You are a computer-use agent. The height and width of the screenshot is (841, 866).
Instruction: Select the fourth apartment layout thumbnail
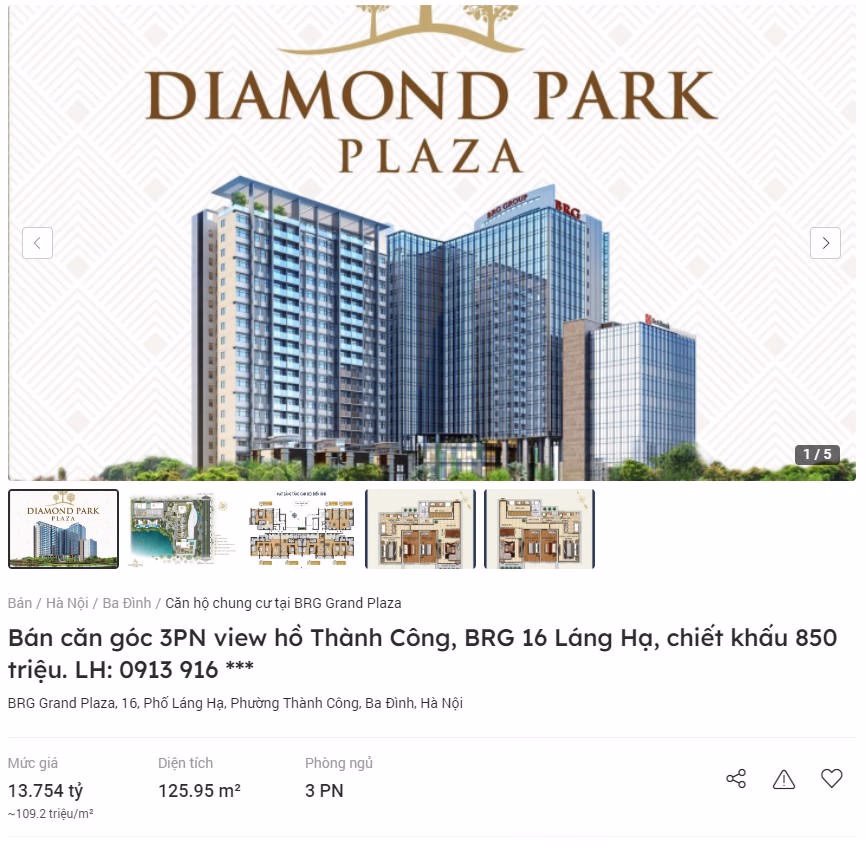[420, 529]
